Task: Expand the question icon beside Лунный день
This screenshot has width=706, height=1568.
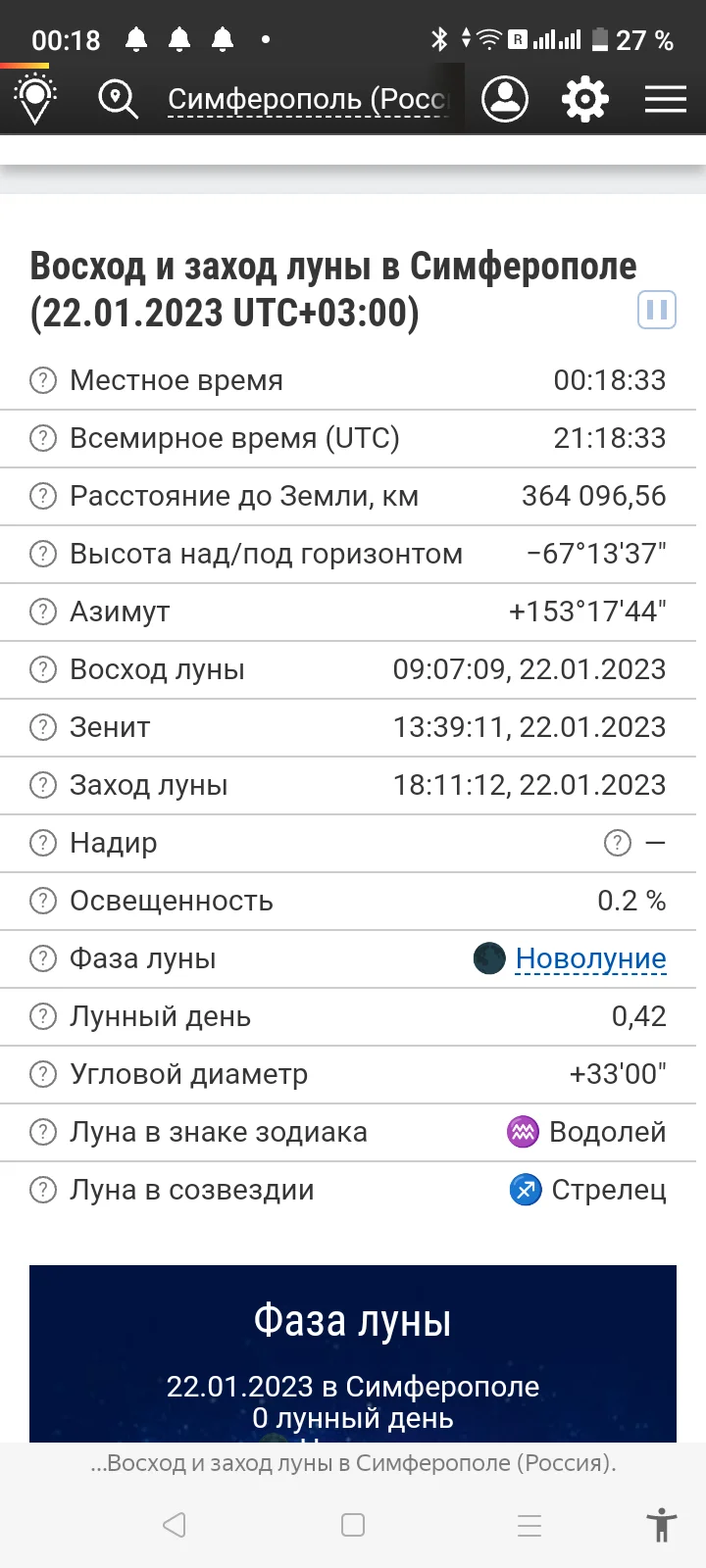Action: click(x=43, y=1016)
